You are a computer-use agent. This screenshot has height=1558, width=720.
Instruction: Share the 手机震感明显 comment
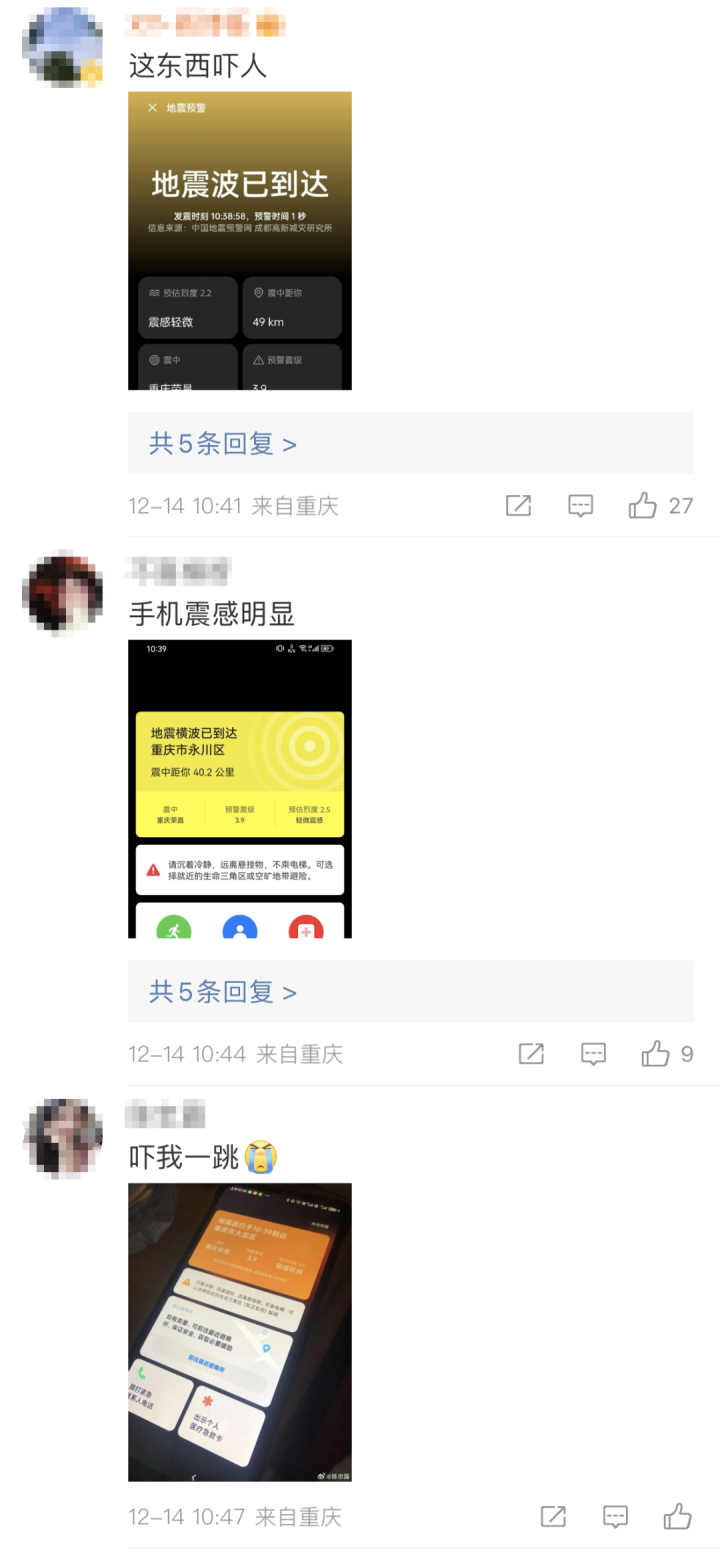click(x=531, y=1053)
